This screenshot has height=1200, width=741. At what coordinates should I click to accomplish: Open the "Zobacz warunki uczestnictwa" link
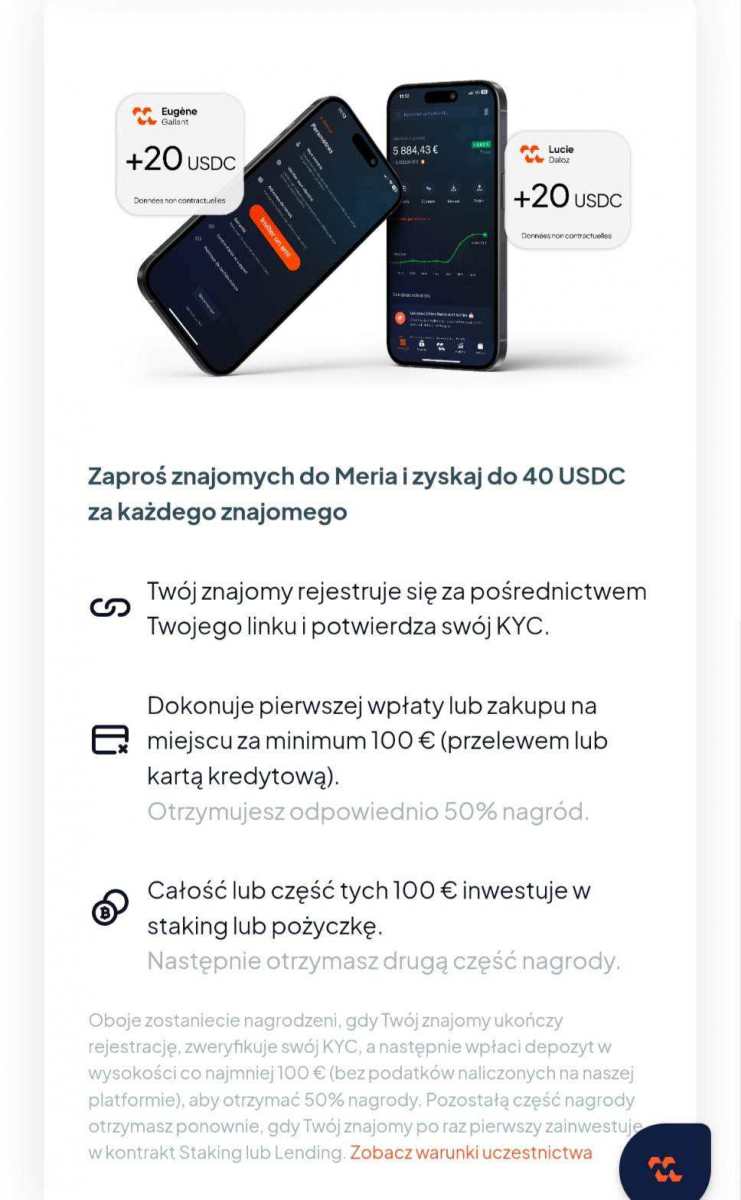pos(470,1152)
